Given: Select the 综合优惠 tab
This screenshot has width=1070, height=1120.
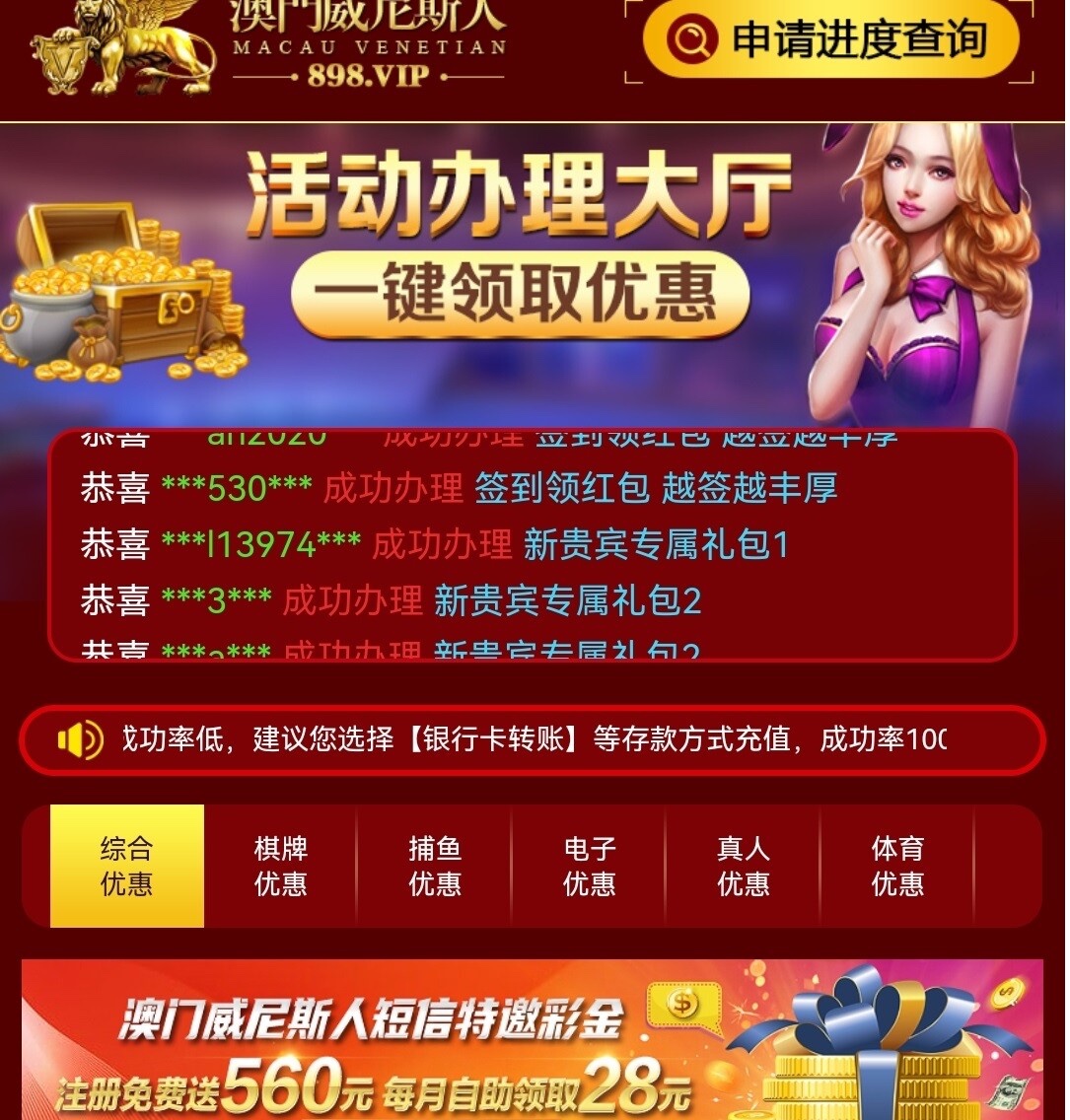Looking at the screenshot, I should click(127, 866).
